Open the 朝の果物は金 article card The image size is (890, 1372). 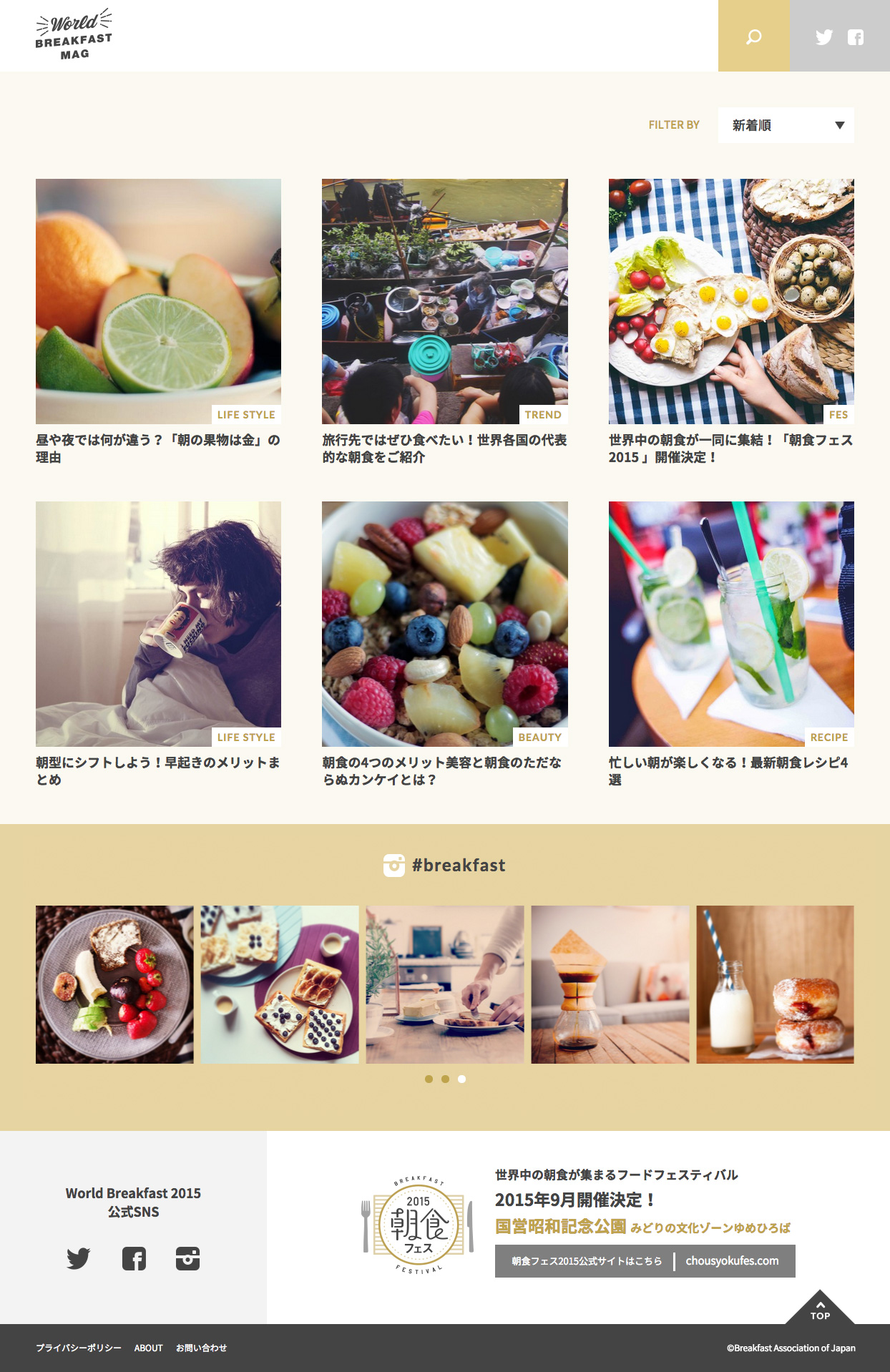tap(158, 301)
